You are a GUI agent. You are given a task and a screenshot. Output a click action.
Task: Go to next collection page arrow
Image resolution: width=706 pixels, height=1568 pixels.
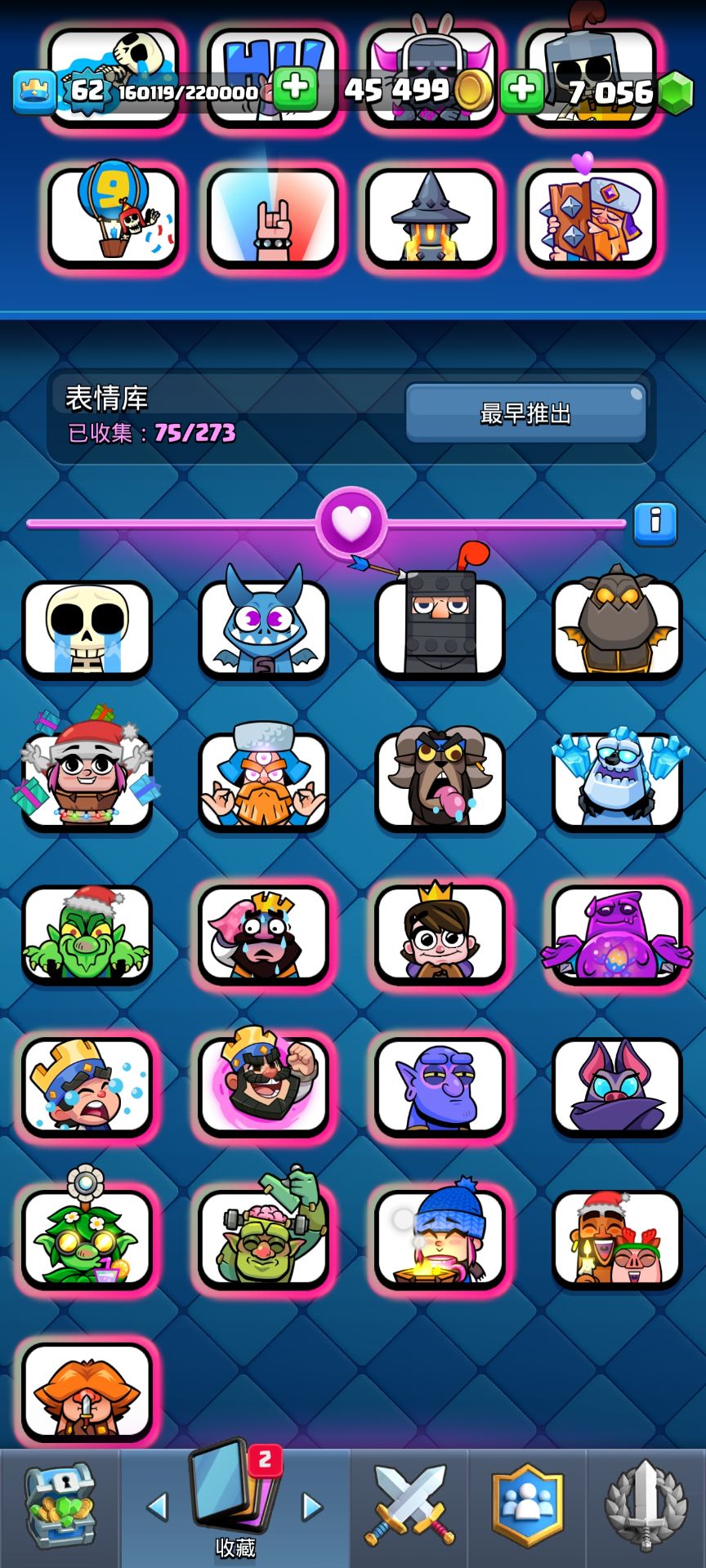point(312,1507)
